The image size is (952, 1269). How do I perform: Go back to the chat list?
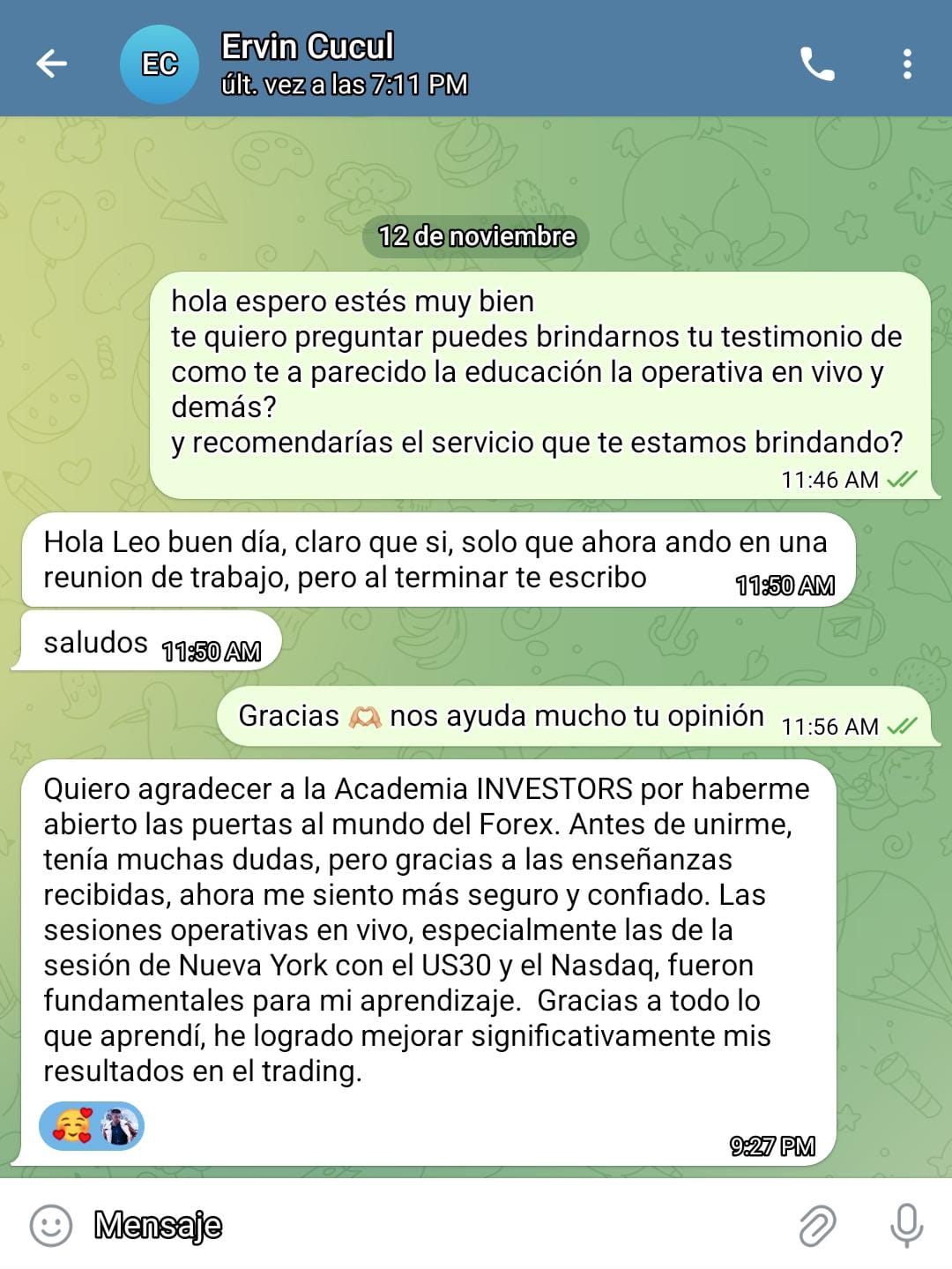[x=51, y=63]
